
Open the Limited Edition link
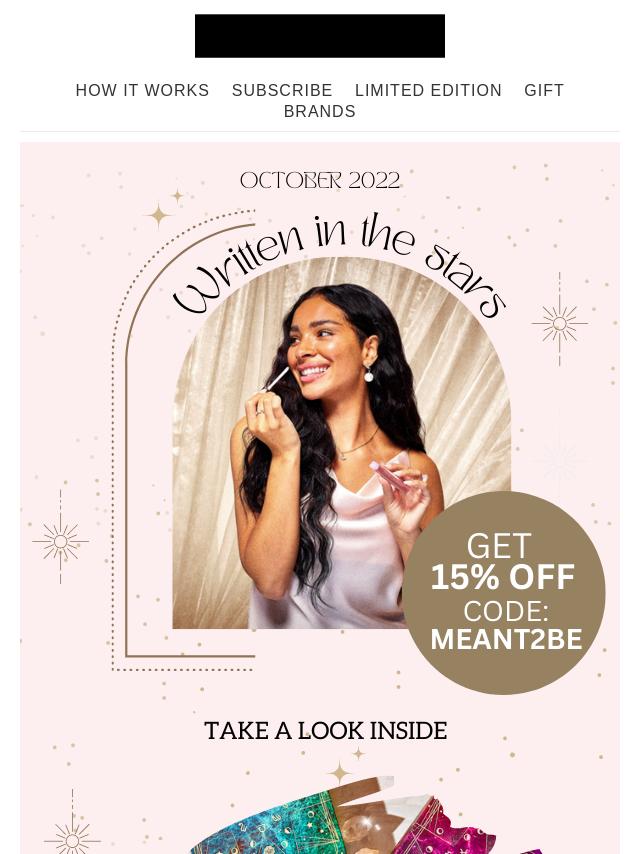click(428, 90)
